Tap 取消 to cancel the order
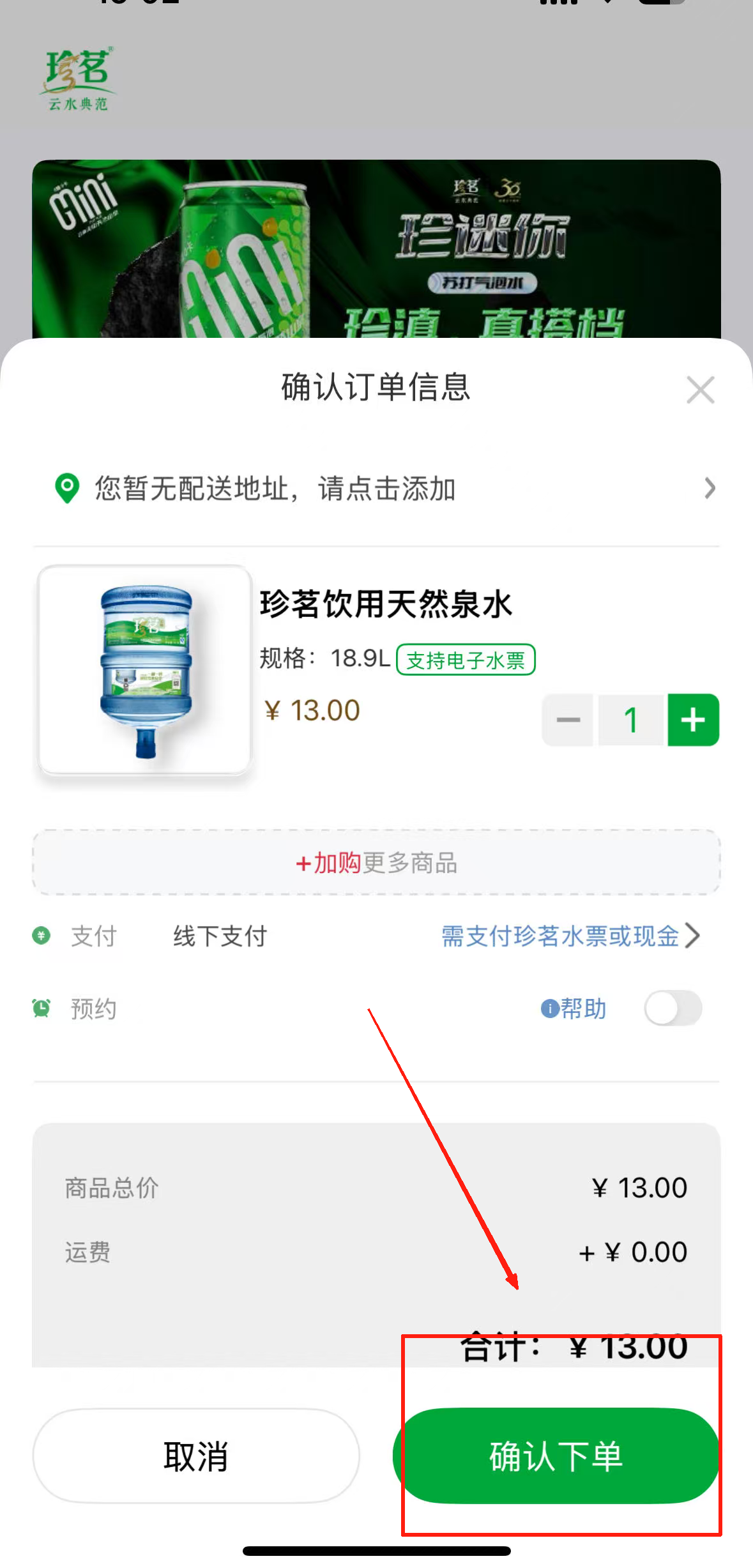The image size is (753, 1568). (x=196, y=1456)
